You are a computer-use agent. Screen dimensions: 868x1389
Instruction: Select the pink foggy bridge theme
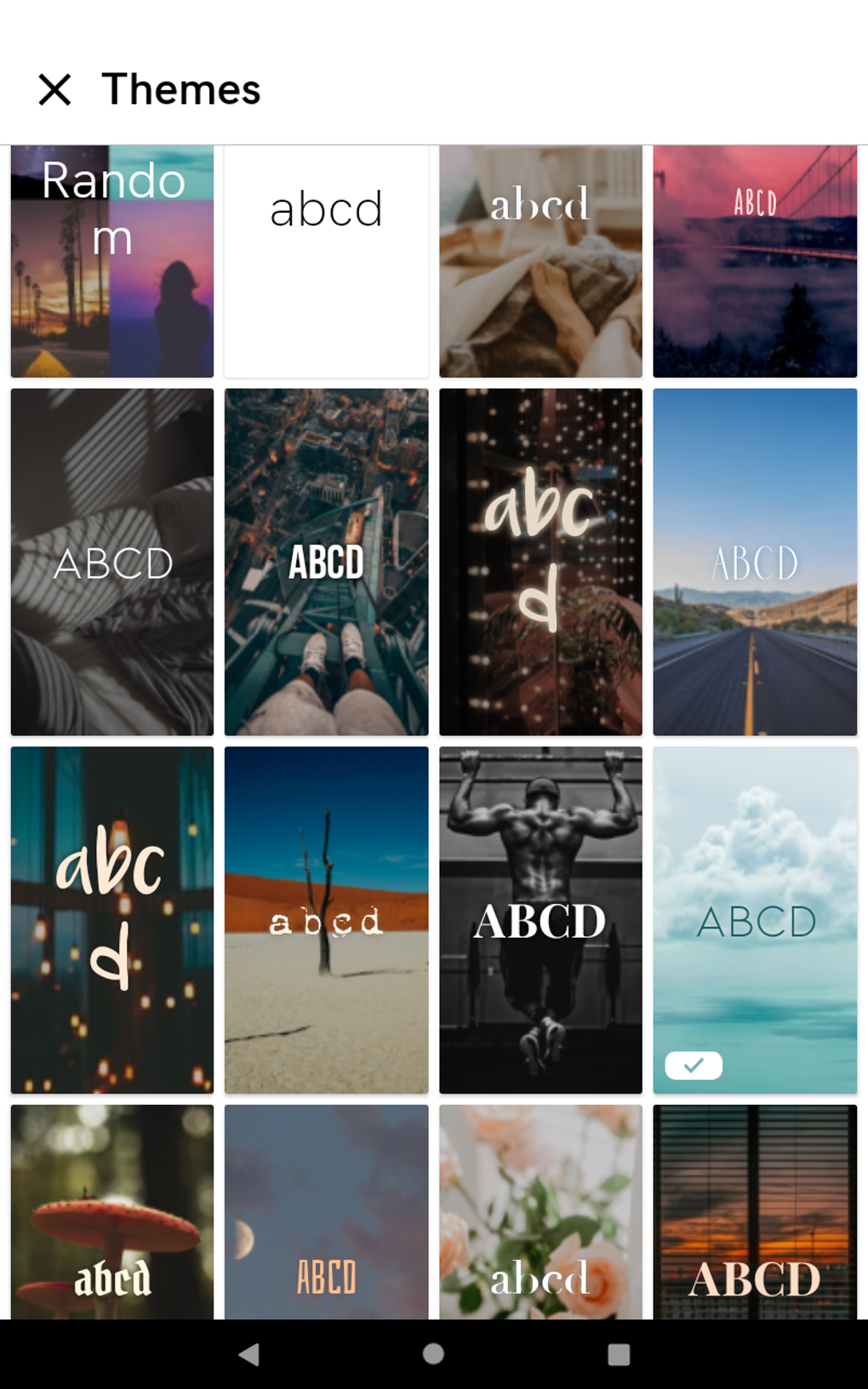(x=755, y=262)
